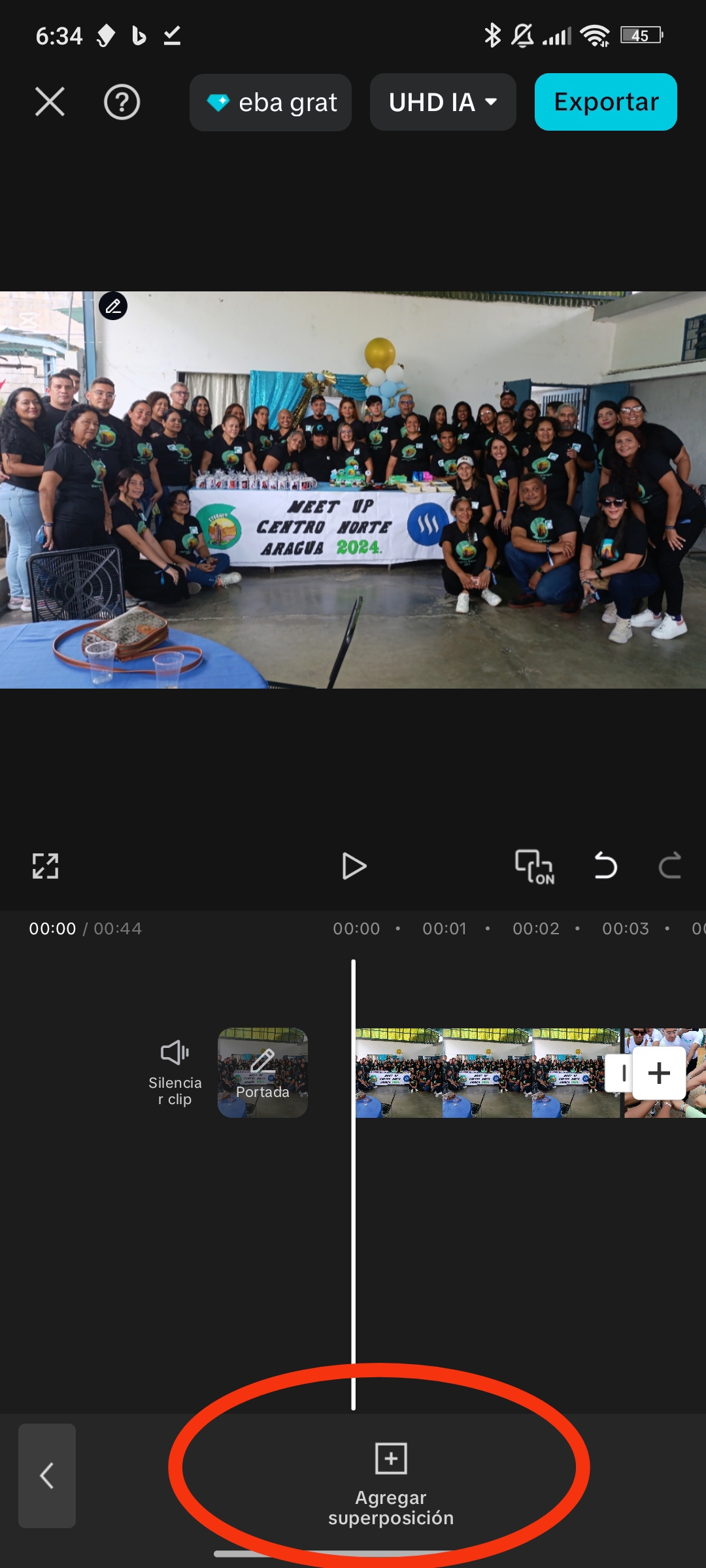Export the video with Exportar
The height and width of the screenshot is (1568, 706).
pyautogui.click(x=605, y=102)
